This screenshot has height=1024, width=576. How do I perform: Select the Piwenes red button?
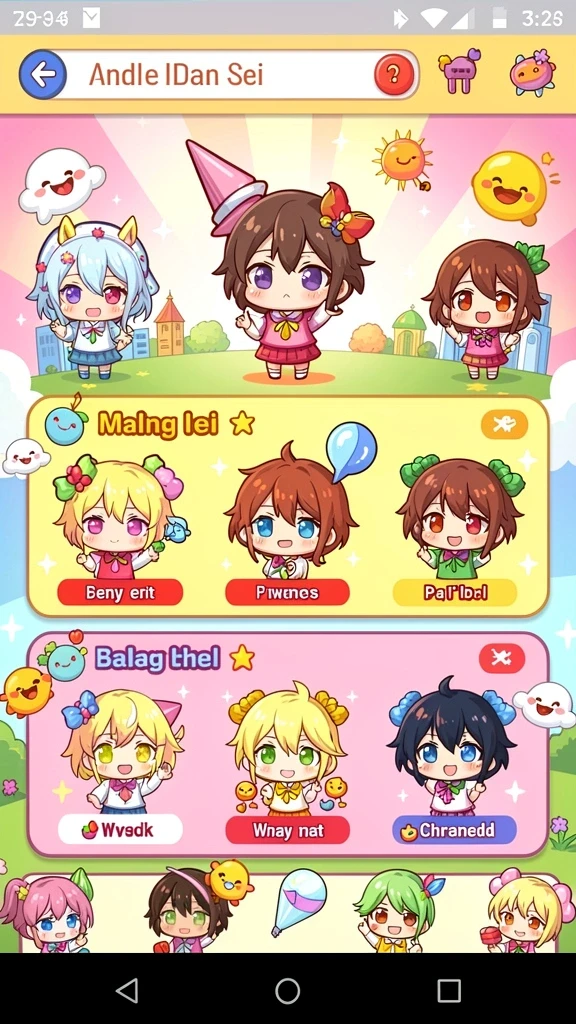click(287, 592)
